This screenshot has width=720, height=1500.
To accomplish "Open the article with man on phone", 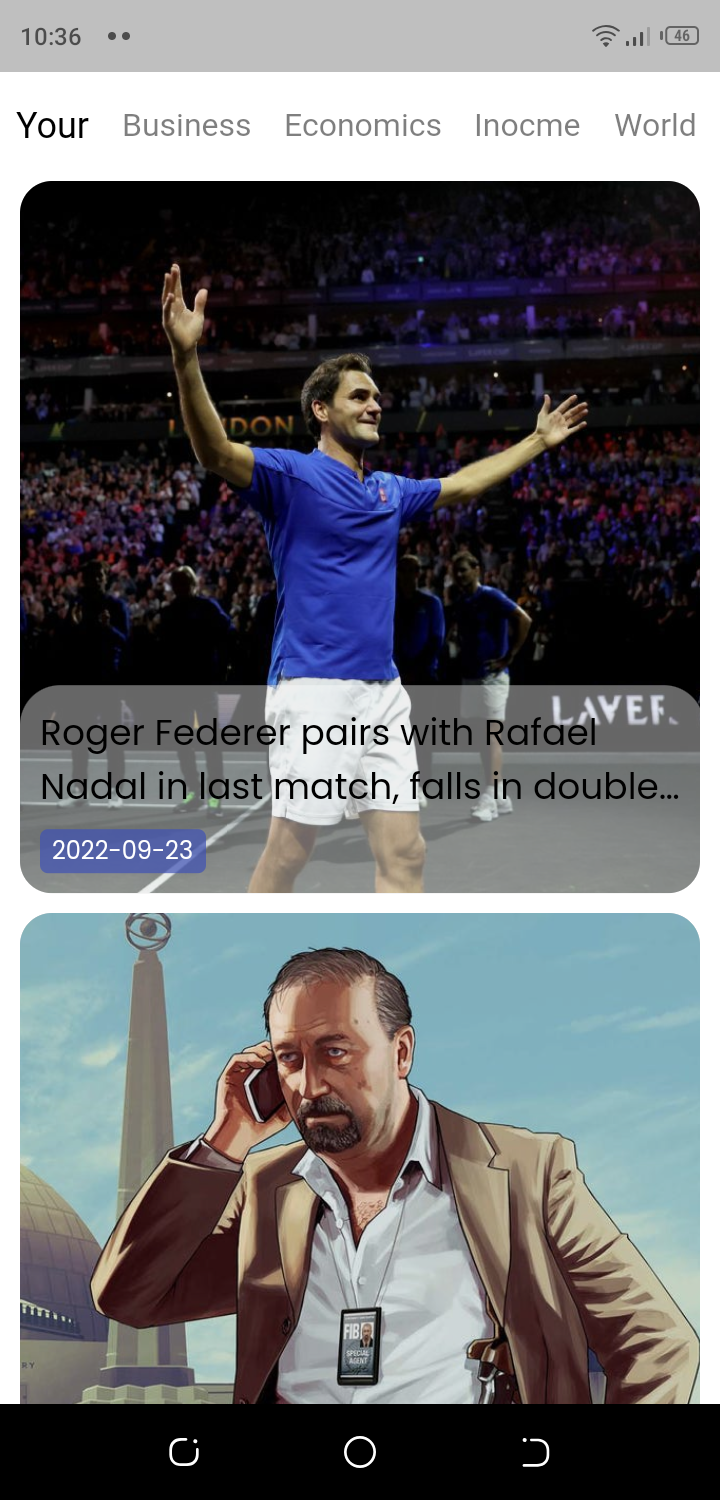I will click(x=360, y=1158).
